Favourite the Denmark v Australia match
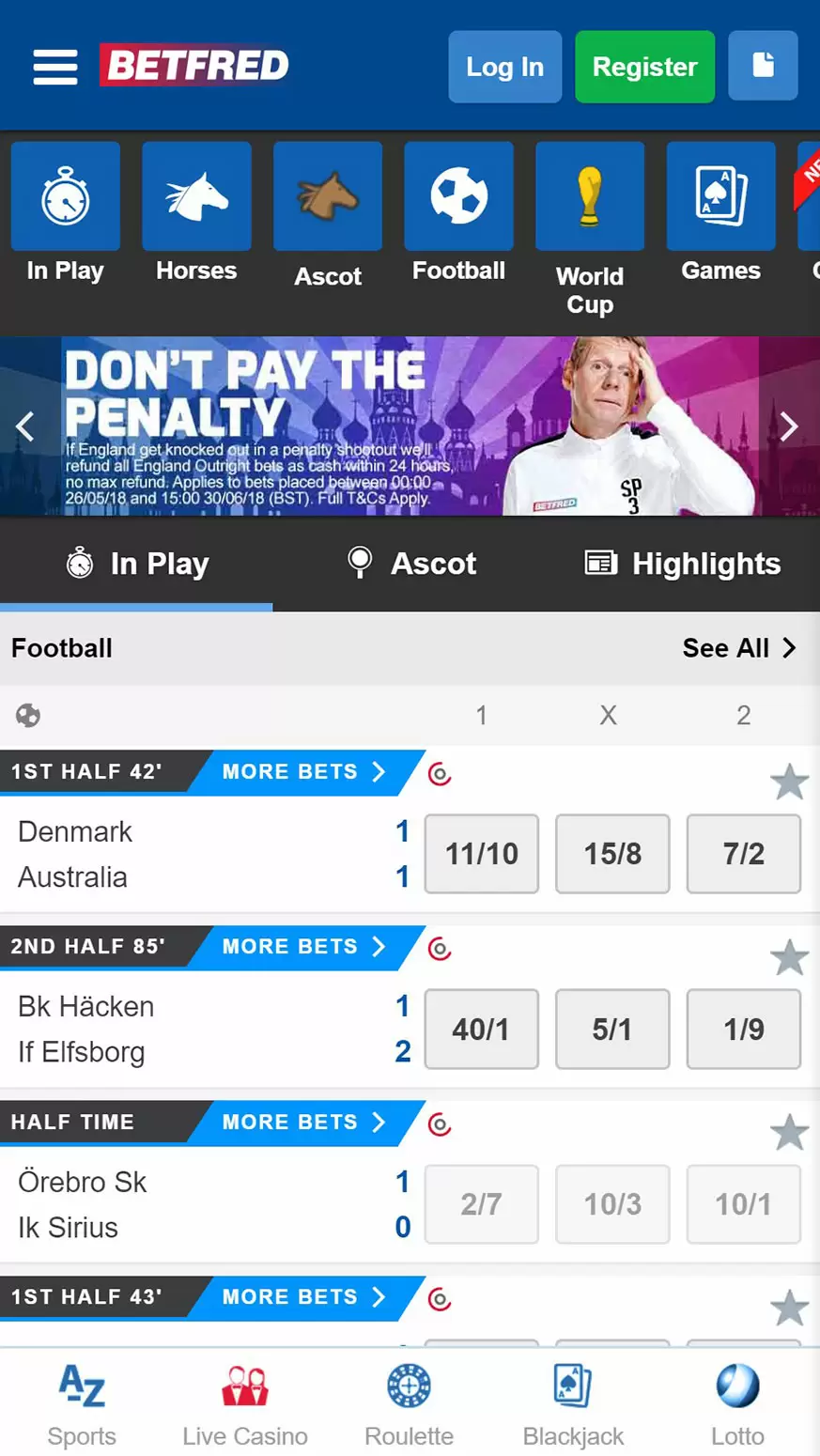Screen dimensions: 820x1456 click(789, 782)
